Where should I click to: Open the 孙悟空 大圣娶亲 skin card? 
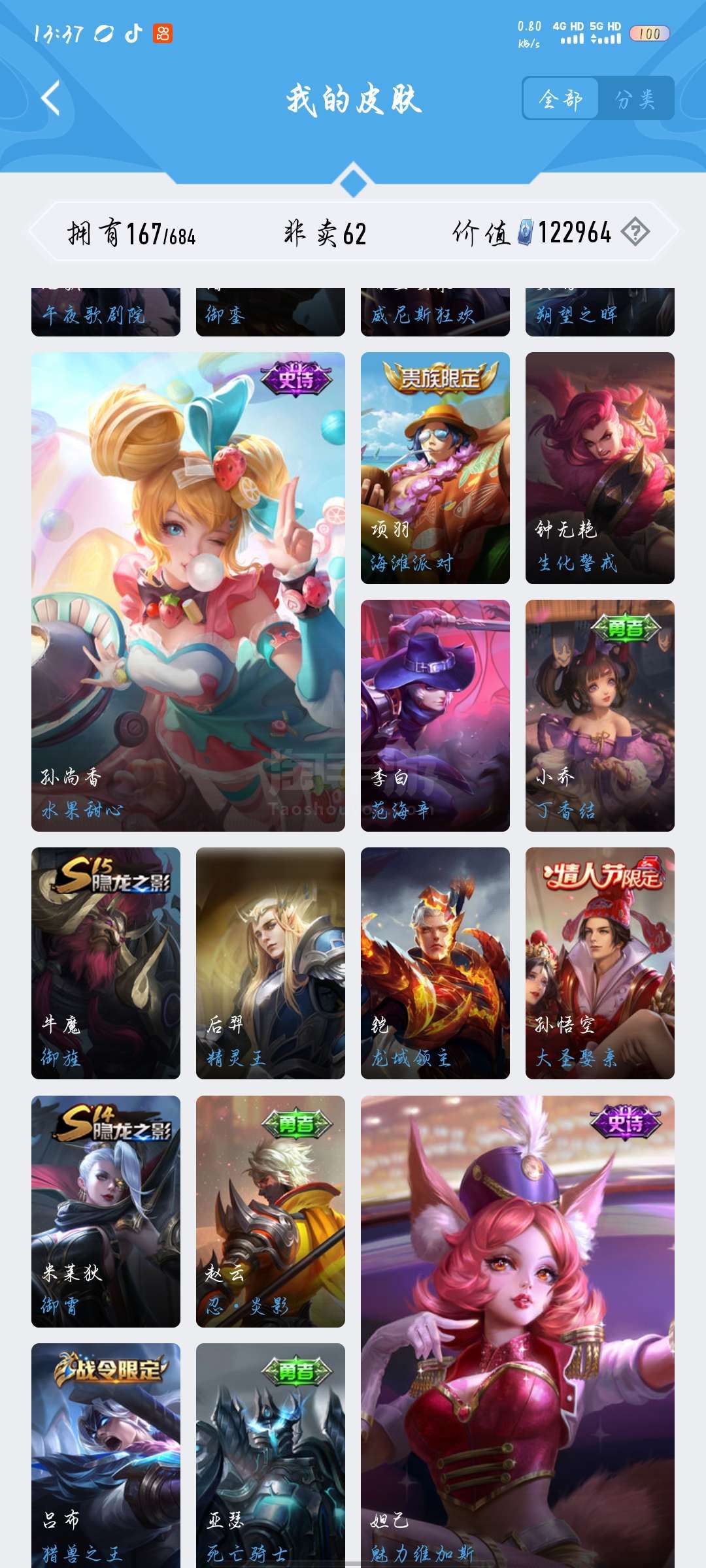(x=600, y=963)
